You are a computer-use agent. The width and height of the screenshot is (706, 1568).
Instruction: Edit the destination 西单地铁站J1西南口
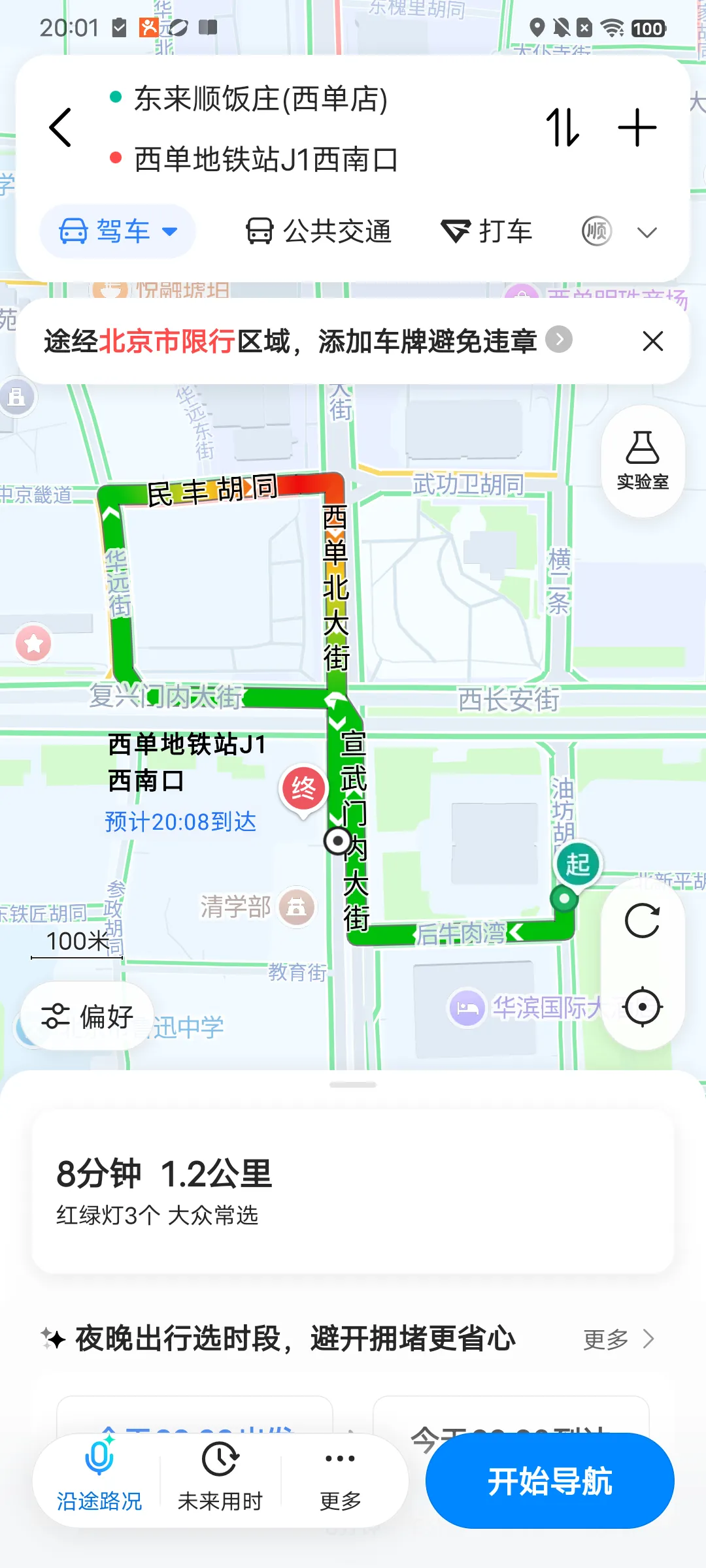265,159
